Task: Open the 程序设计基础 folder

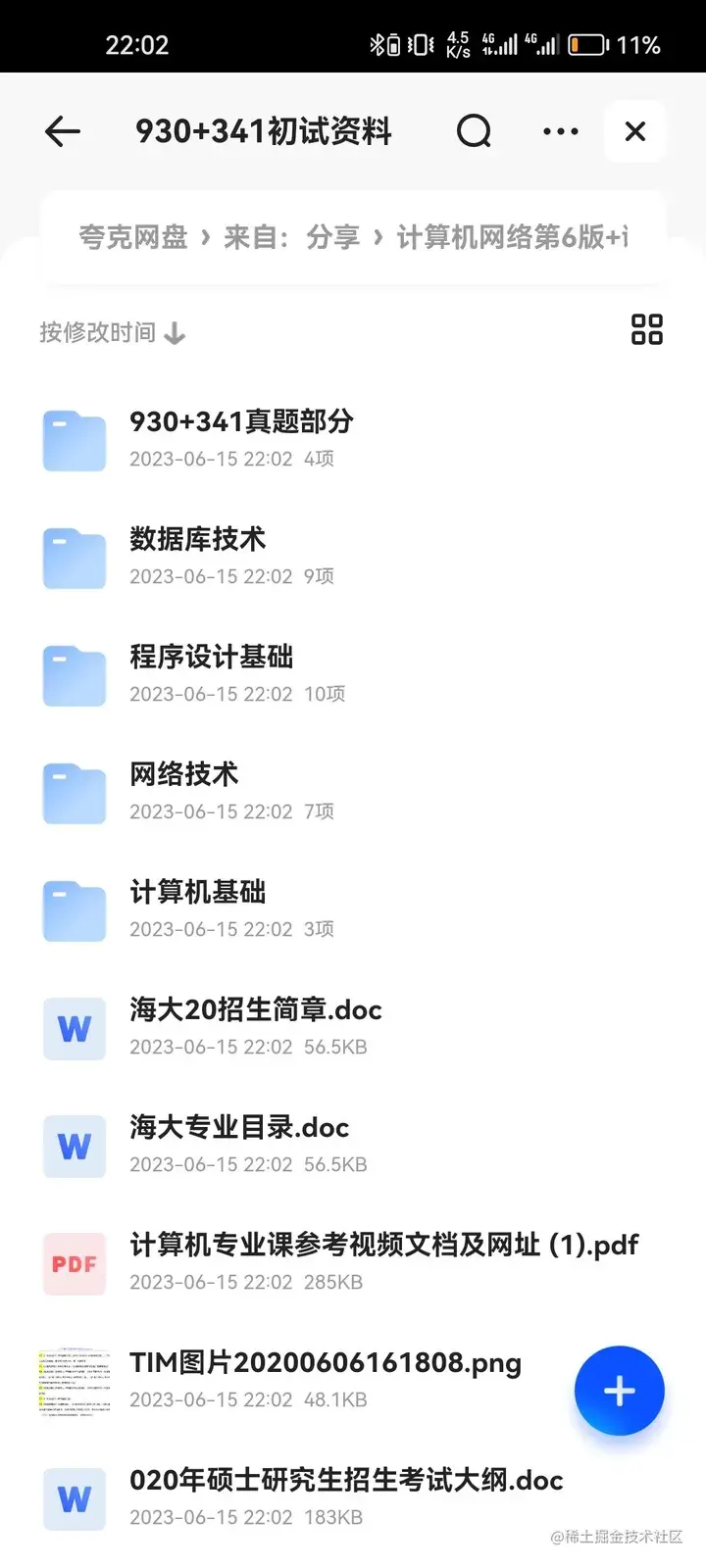Action: (x=212, y=672)
